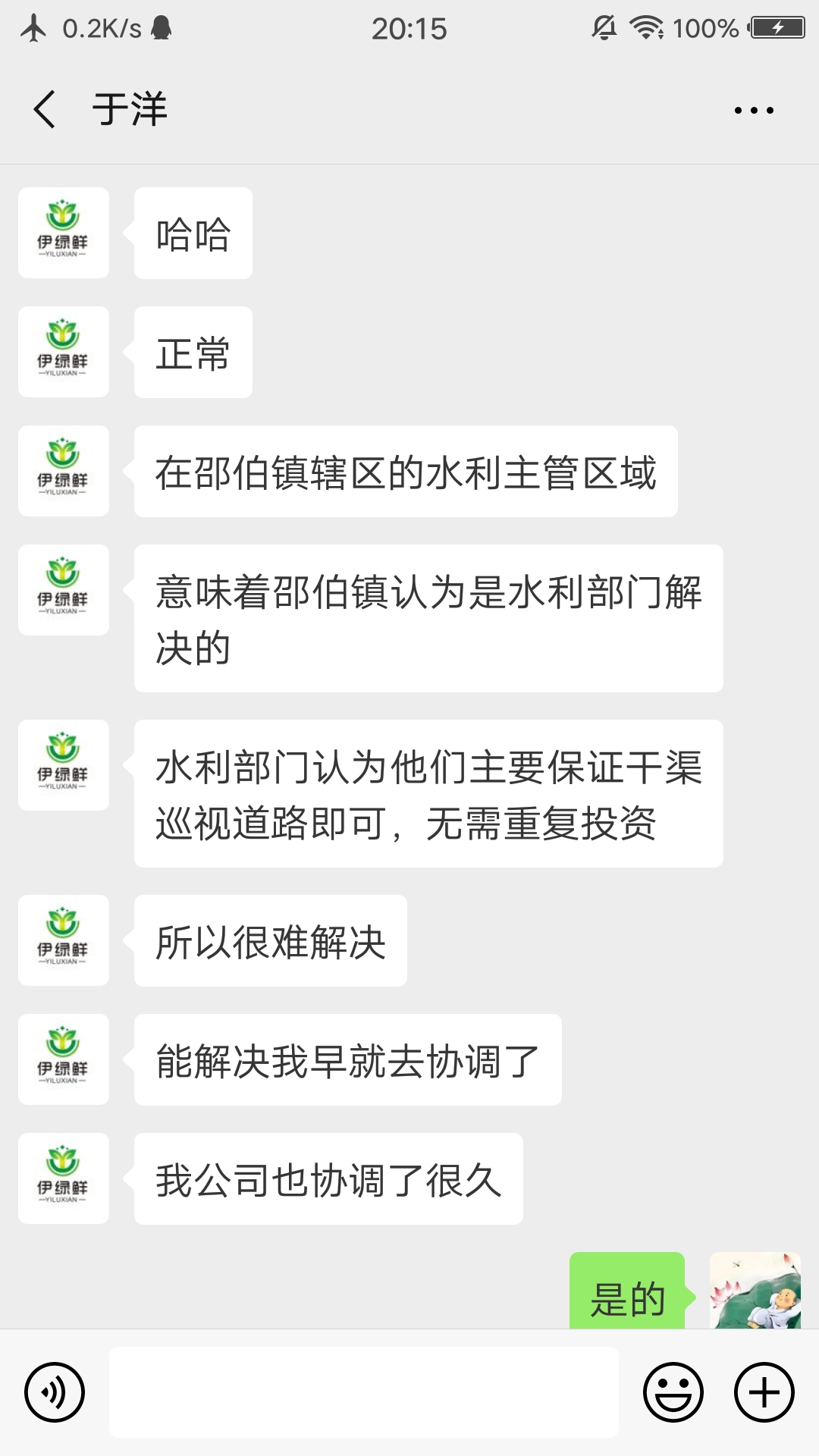
Task: Open the emoji sticker panel
Action: pos(673,1392)
